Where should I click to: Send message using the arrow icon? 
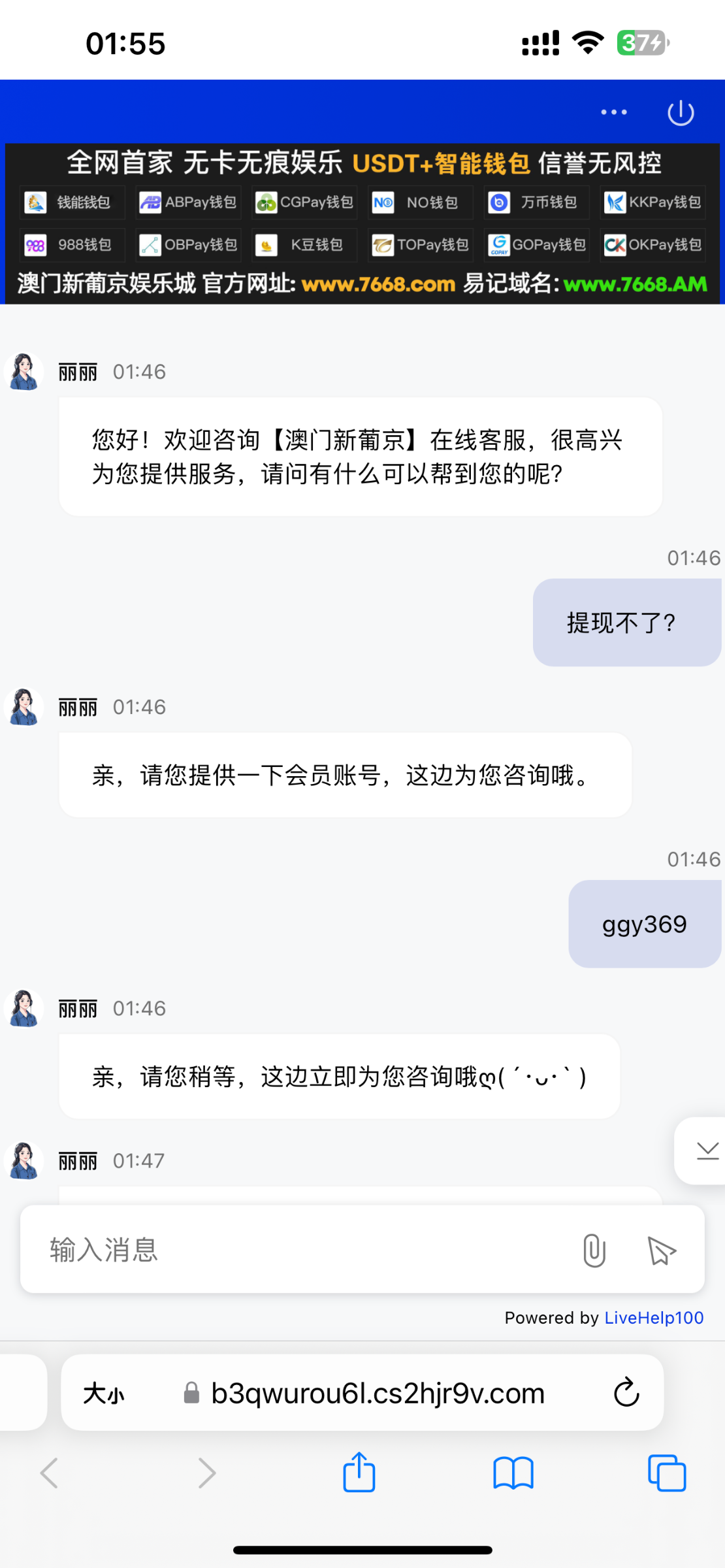660,1250
